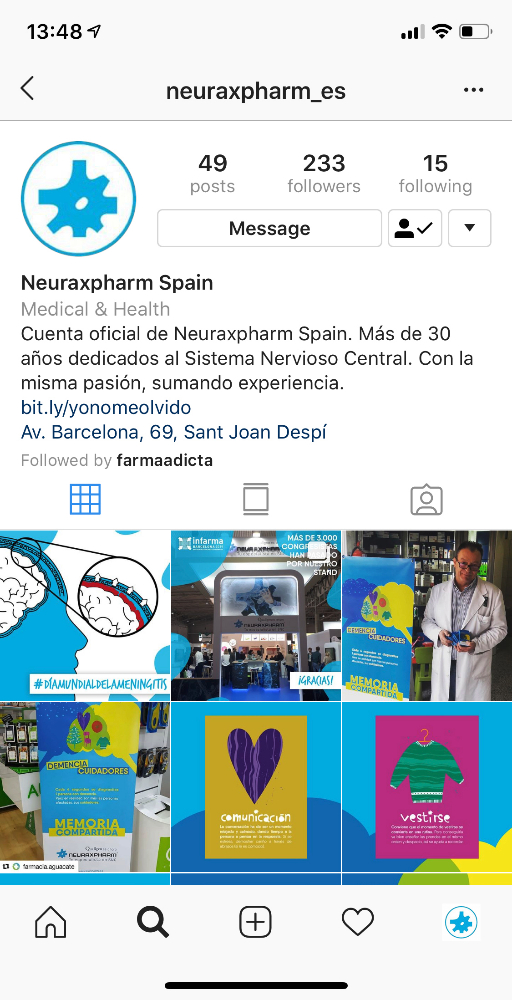Screen dimensions: 512x1000
Task: Open the activity heart tab
Action: click(x=358, y=922)
